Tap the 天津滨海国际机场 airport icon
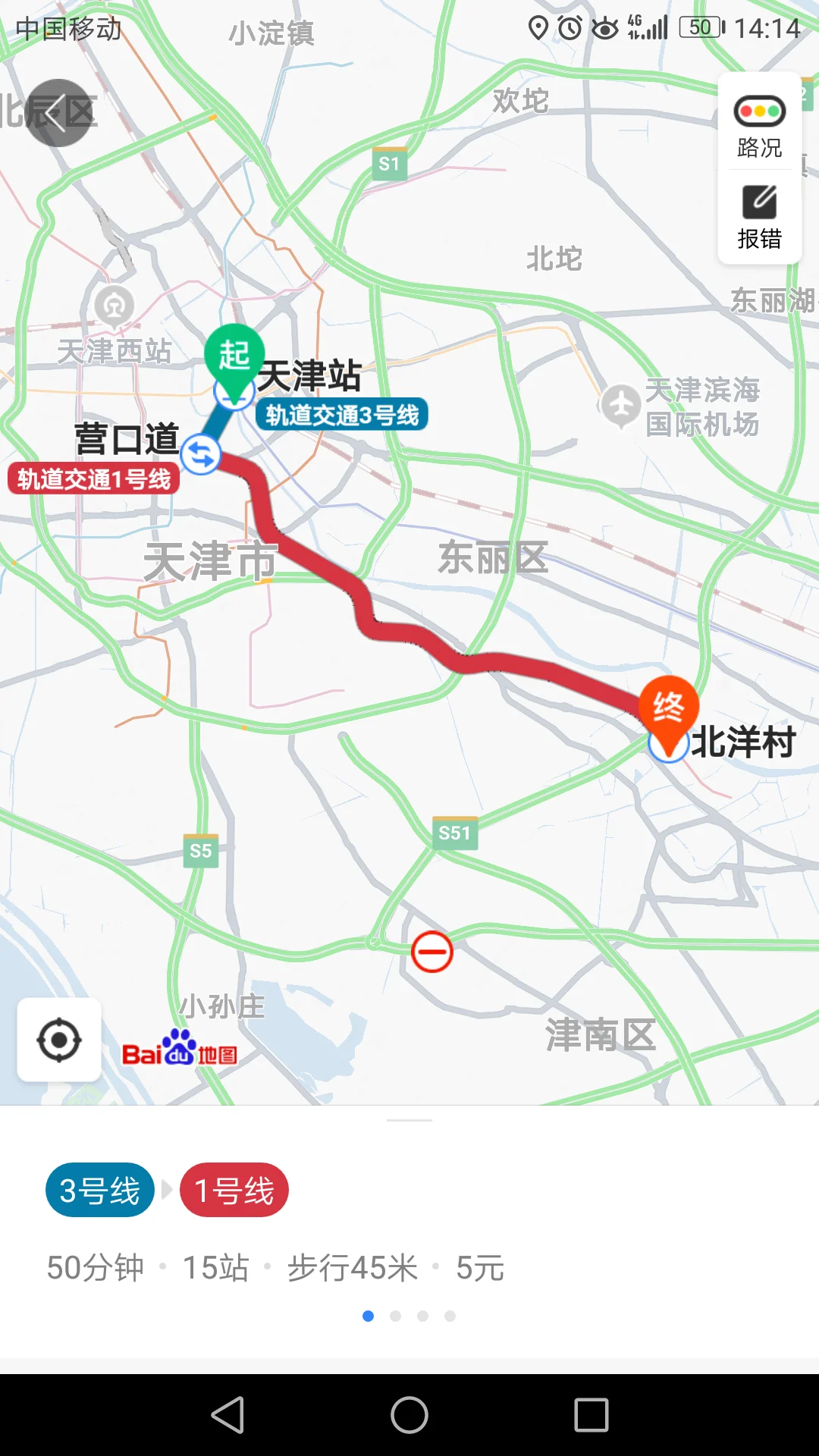Viewport: 819px width, 1456px height. click(x=622, y=404)
